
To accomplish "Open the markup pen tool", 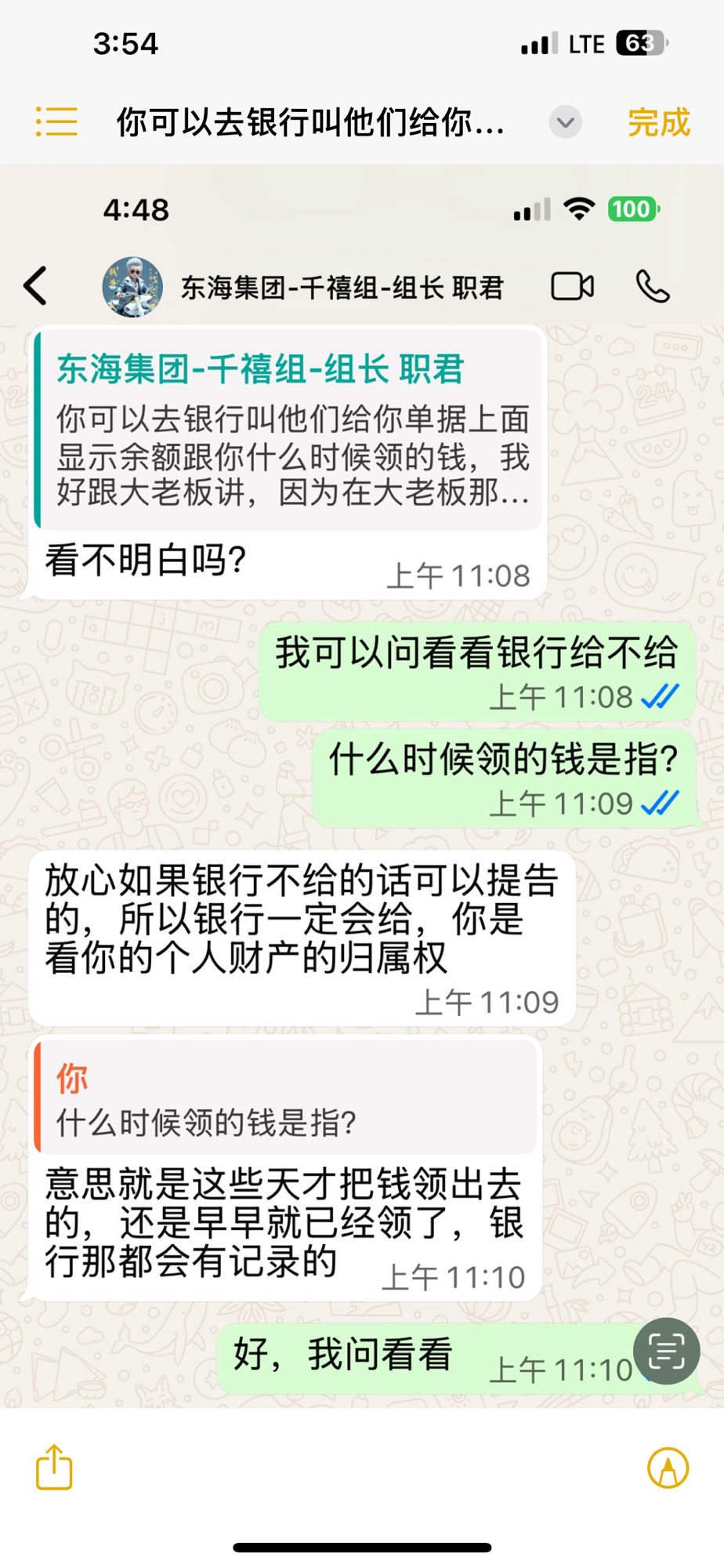I will pos(668,1468).
